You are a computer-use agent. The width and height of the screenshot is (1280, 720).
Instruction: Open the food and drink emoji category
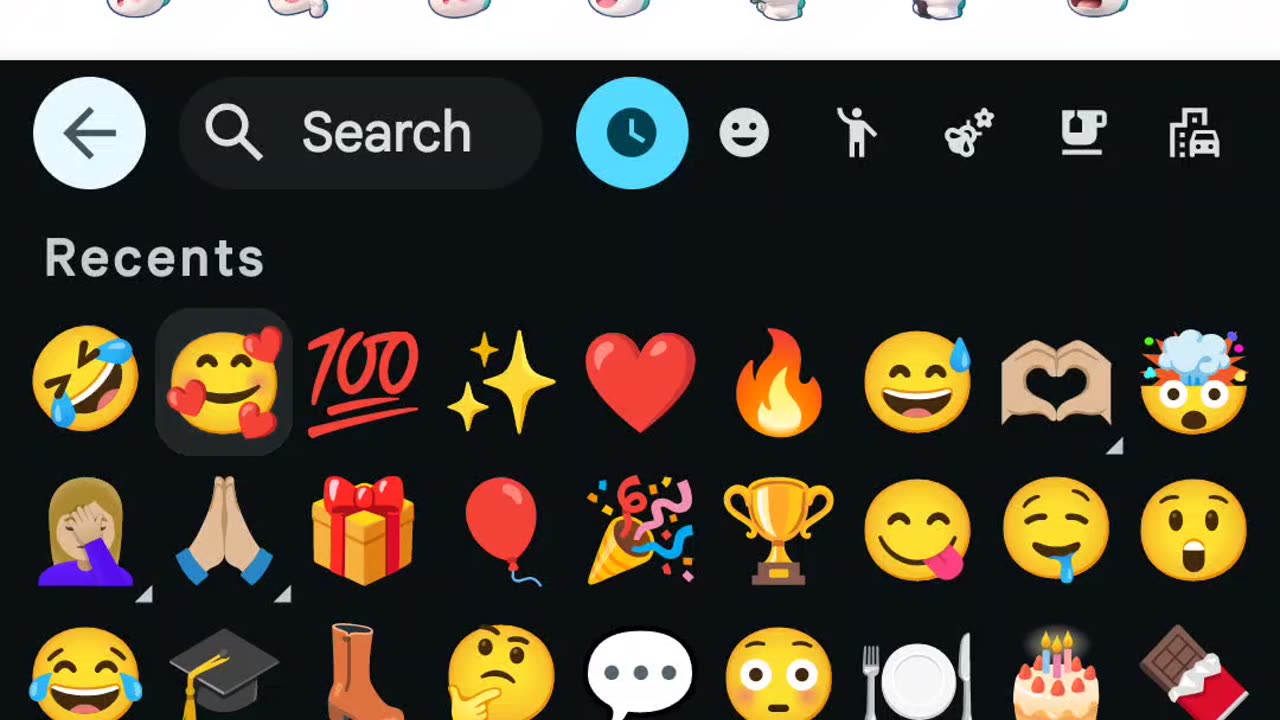1082,133
